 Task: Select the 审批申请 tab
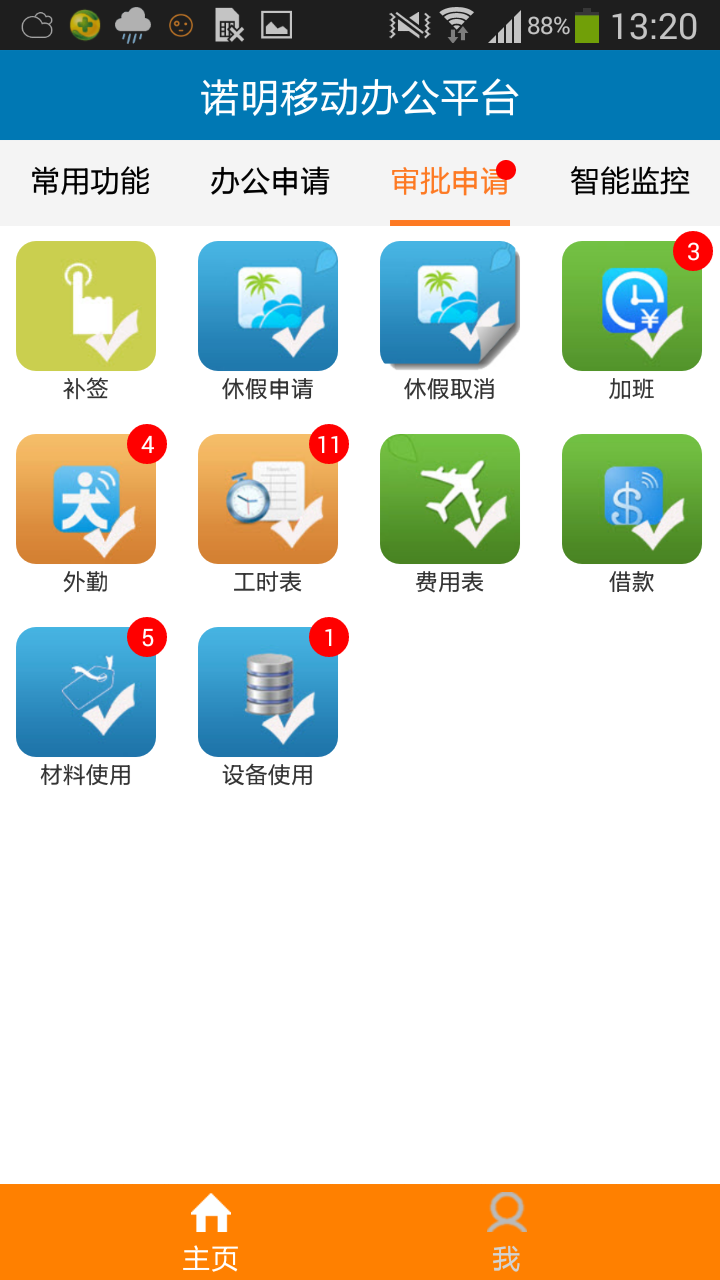[x=450, y=182]
